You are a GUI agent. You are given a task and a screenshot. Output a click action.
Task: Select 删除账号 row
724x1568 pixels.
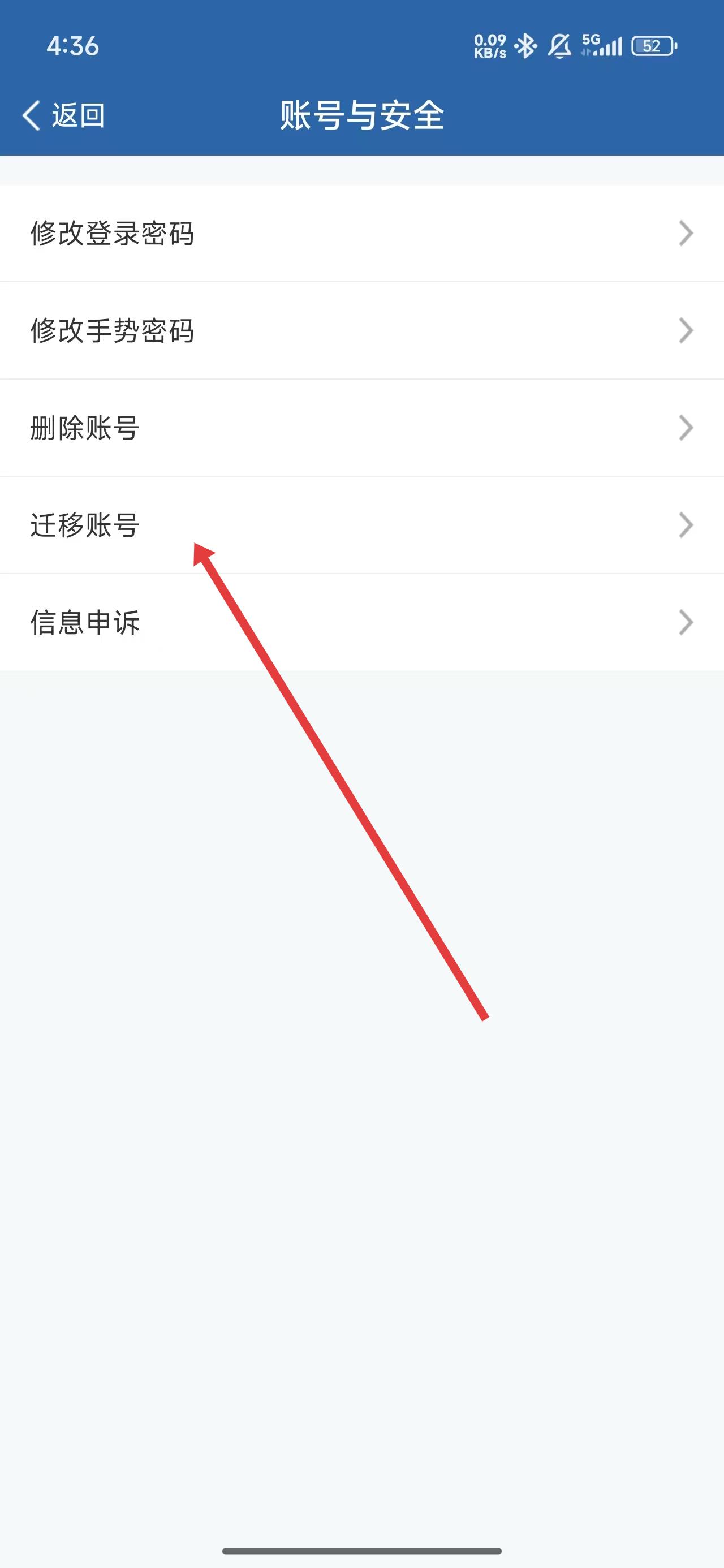361,428
